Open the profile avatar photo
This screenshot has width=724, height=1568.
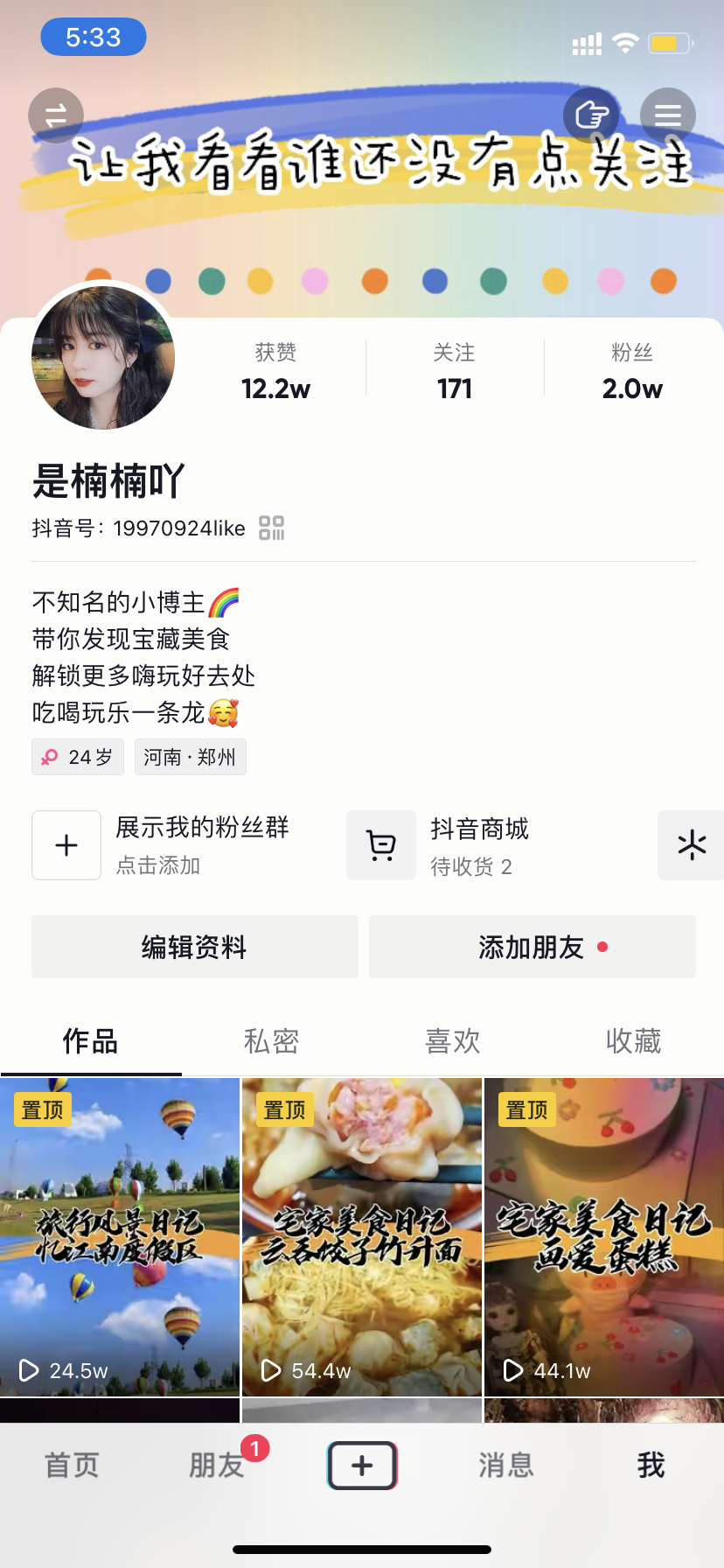point(103,358)
